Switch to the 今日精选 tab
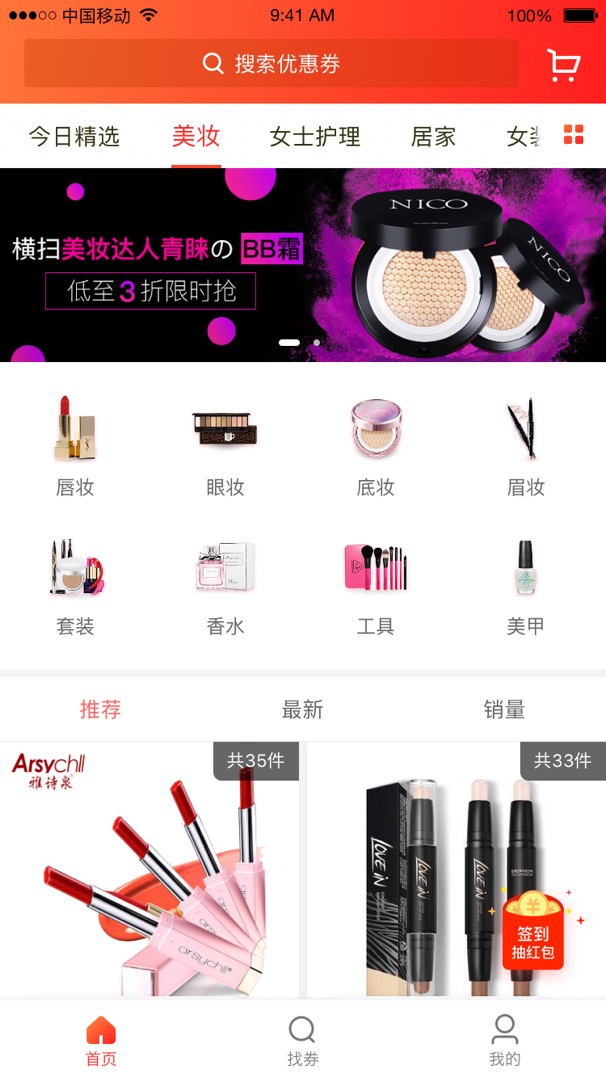Screen dimensions: 606x1078 74,136
